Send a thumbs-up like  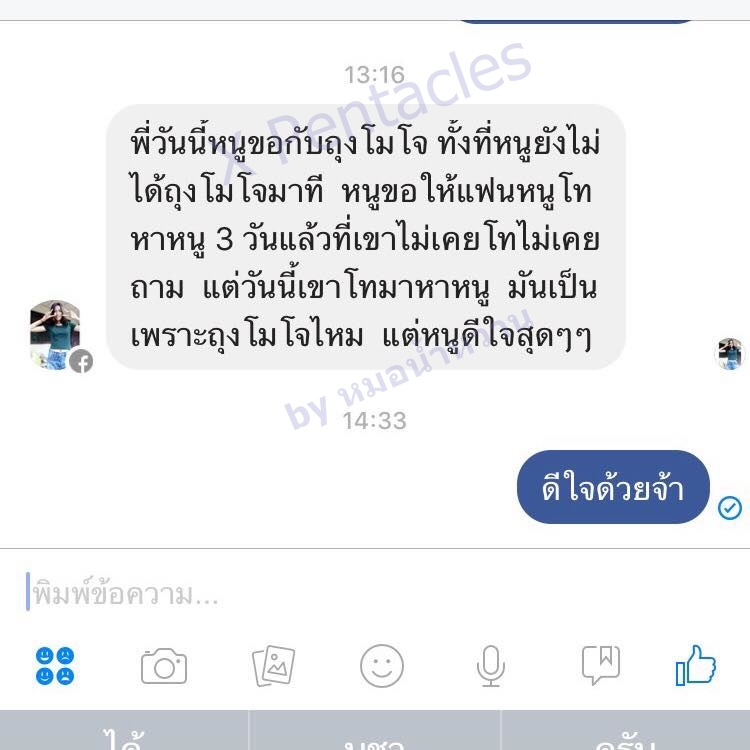[x=696, y=665]
